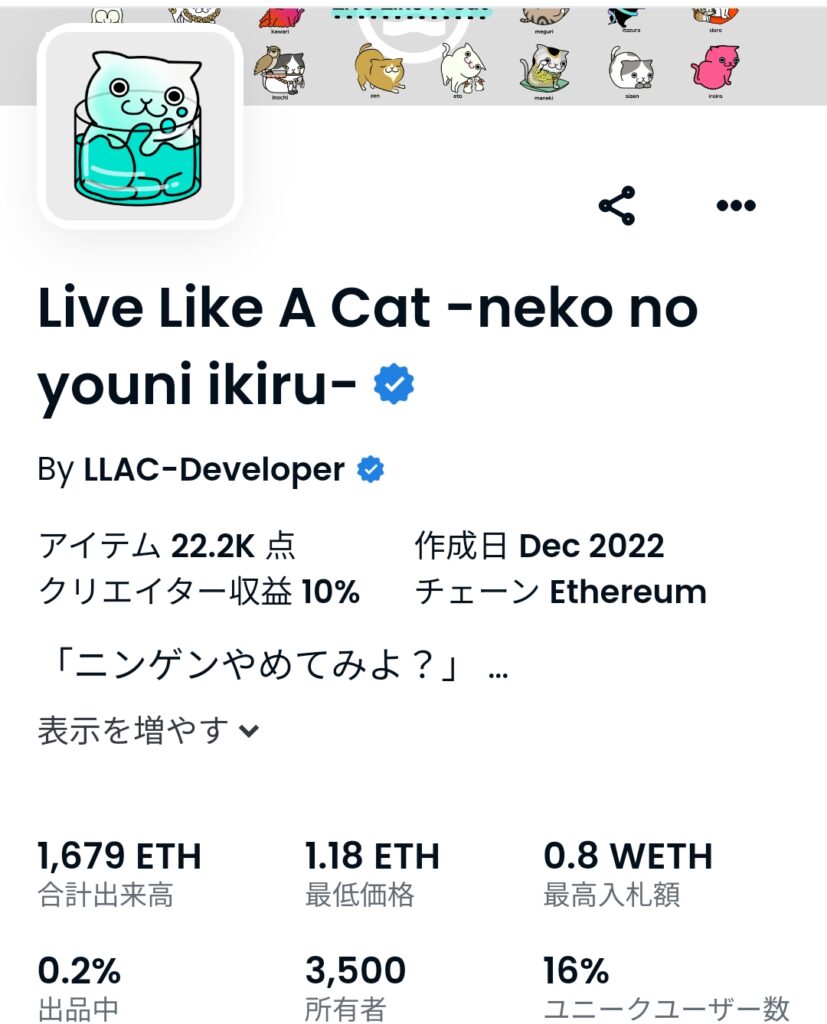Share this collection
This screenshot has width=827, height=1024.
click(617, 206)
